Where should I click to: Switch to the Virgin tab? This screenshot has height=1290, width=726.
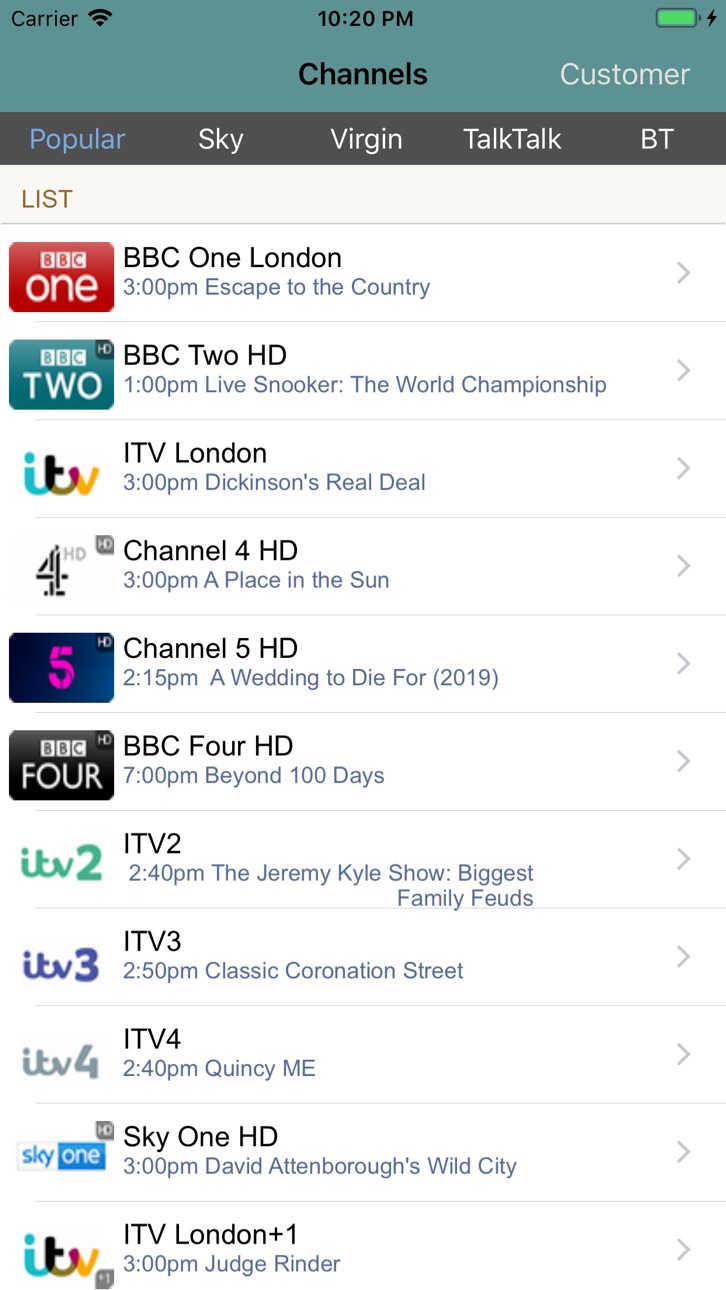coord(366,139)
